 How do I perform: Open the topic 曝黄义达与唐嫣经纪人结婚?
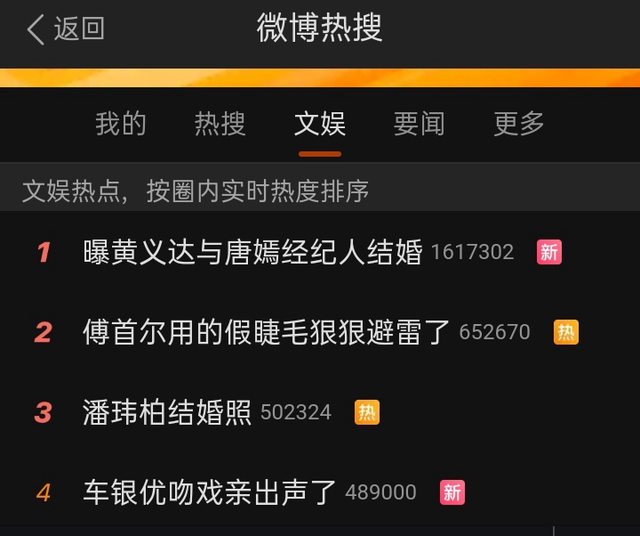point(253,252)
